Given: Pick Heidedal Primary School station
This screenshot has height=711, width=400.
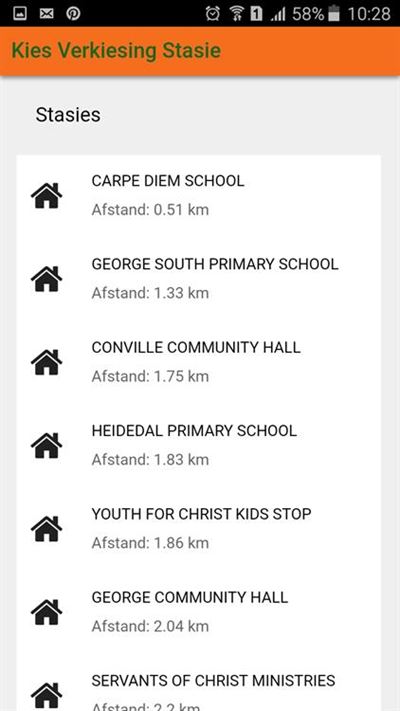Looking at the screenshot, I should (199, 445).
